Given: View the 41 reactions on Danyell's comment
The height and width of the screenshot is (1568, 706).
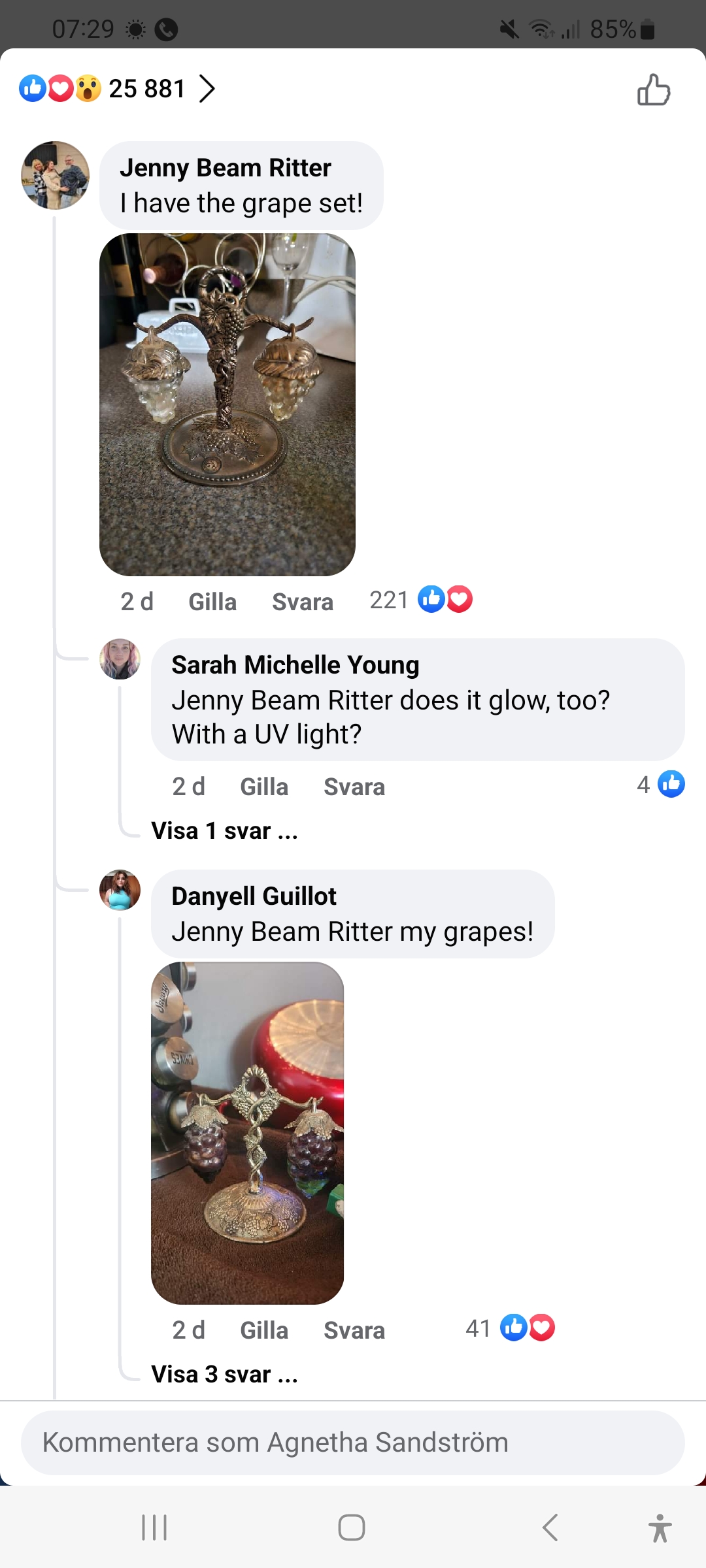Looking at the screenshot, I should (x=510, y=1328).
